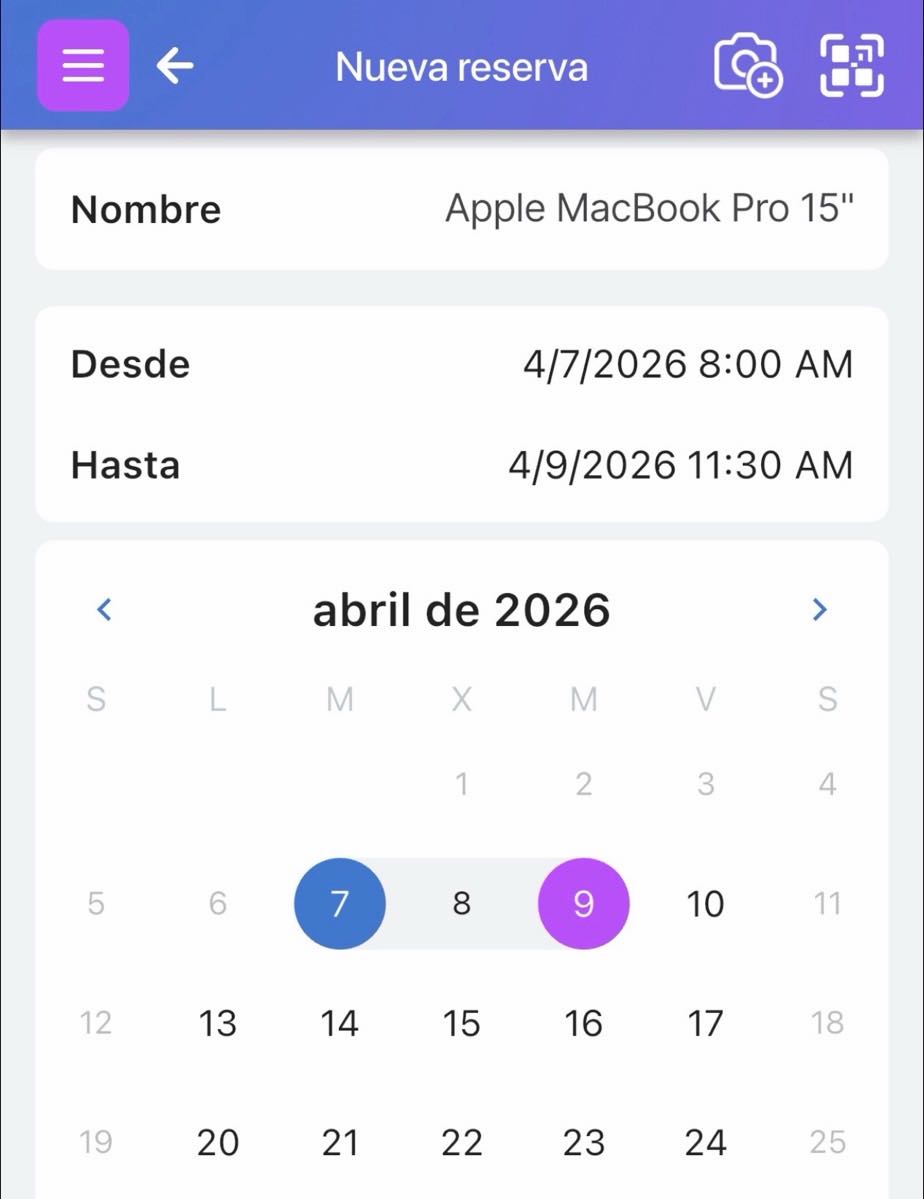The width and height of the screenshot is (924, 1199).
Task: Tap Apple MacBook Pro 15" item name
Action: (x=650, y=209)
